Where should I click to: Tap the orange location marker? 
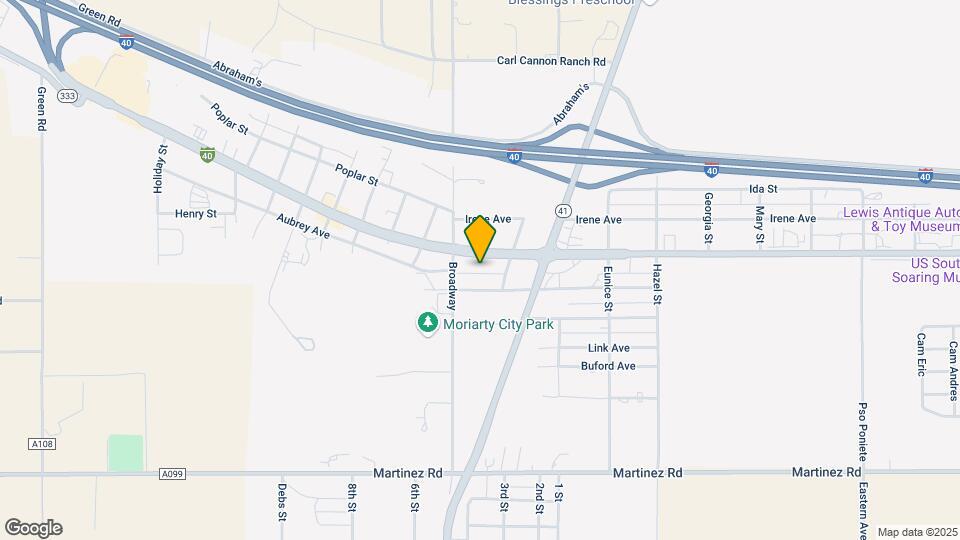[480, 237]
